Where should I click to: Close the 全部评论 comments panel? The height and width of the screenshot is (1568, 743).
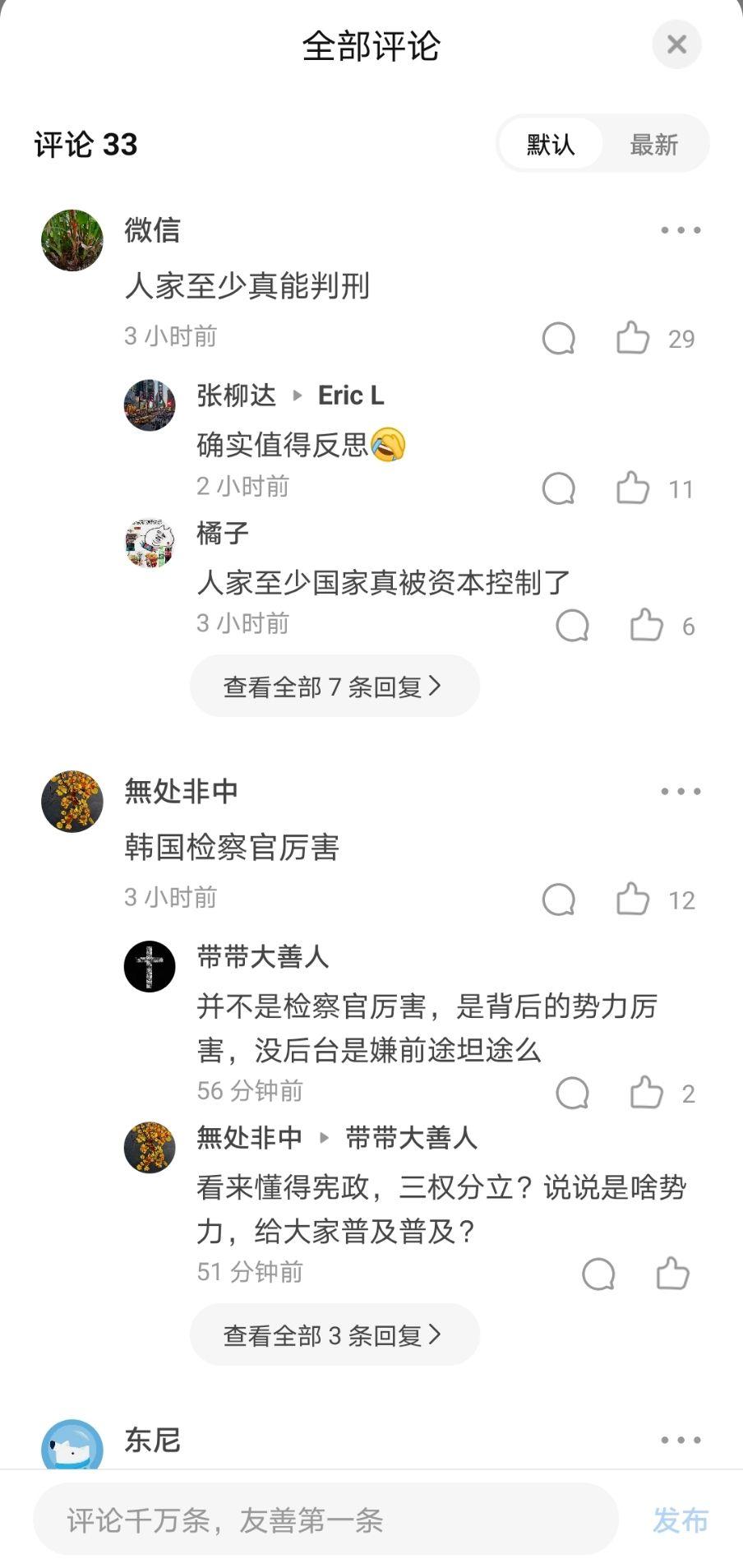676,44
